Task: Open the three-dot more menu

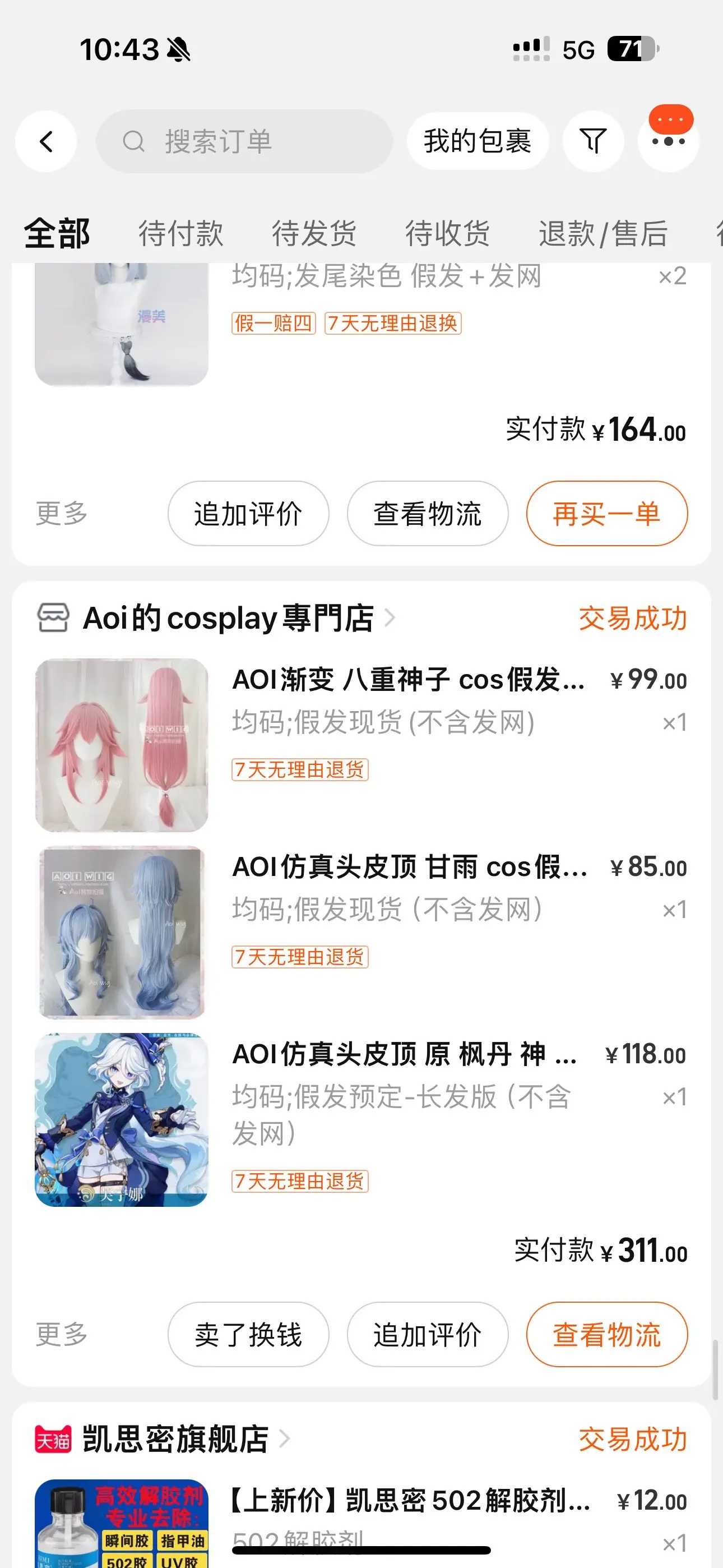Action: point(668,142)
